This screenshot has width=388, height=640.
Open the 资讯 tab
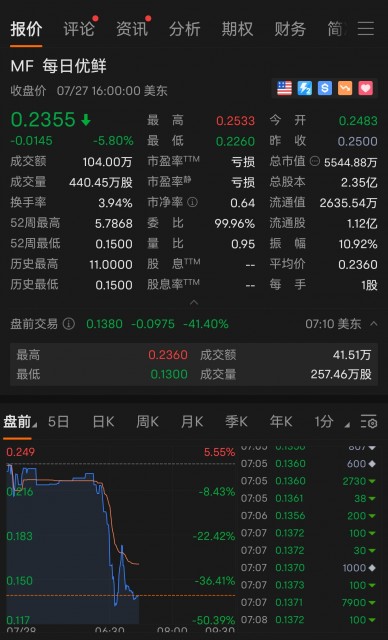[x=132, y=29]
